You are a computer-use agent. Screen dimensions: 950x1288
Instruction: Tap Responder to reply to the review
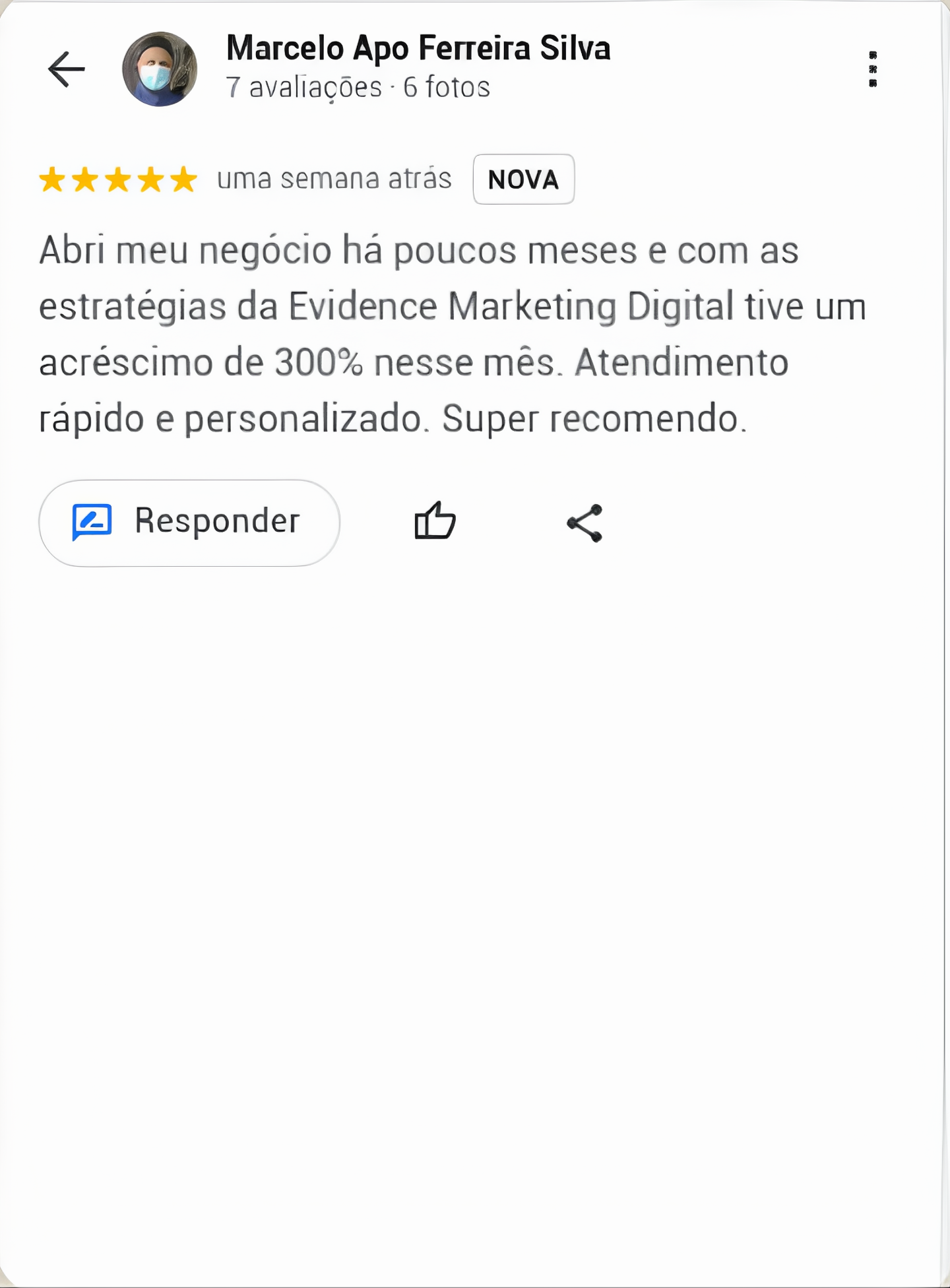click(x=189, y=523)
